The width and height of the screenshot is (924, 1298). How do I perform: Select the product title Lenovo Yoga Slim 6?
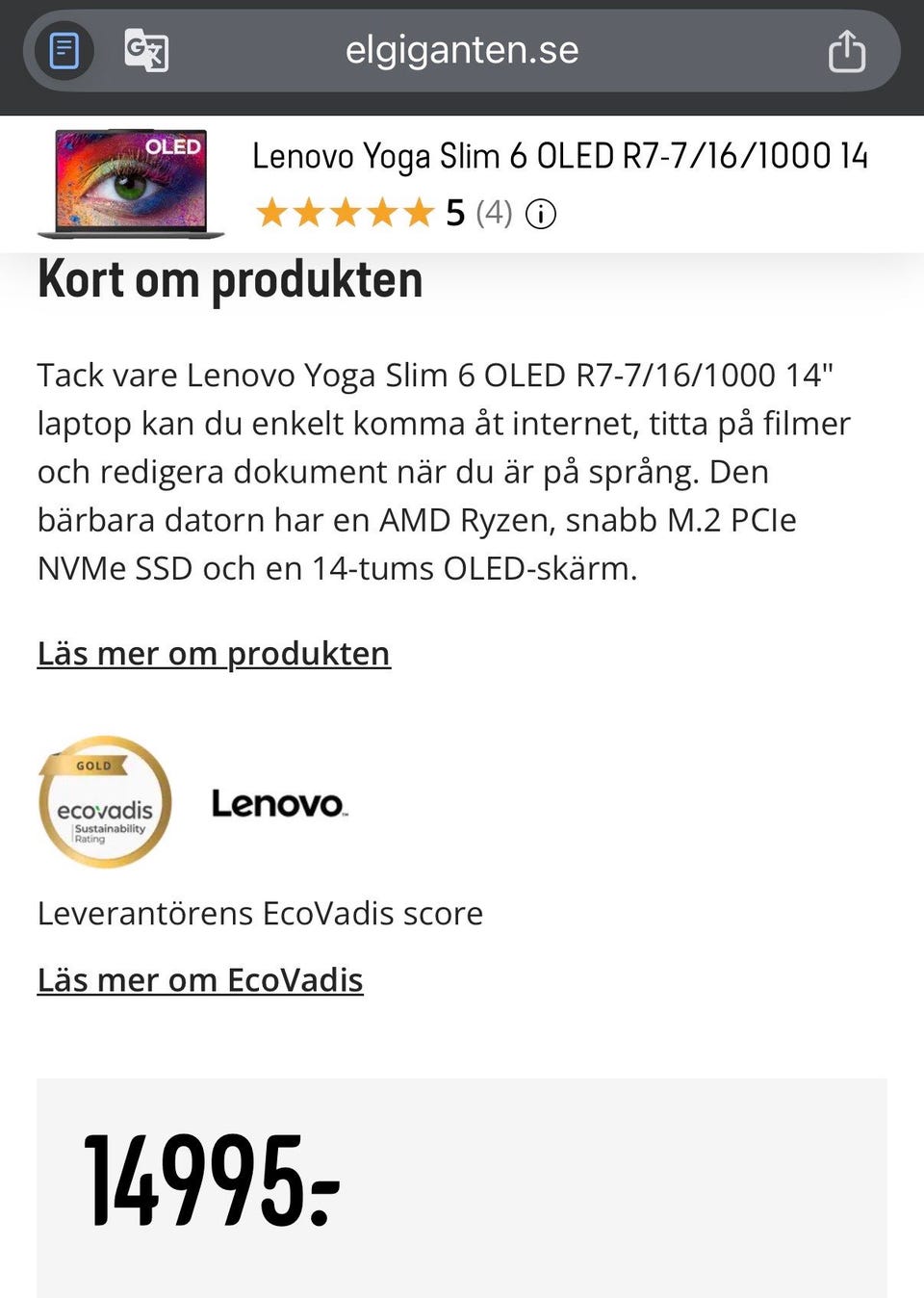click(x=561, y=154)
